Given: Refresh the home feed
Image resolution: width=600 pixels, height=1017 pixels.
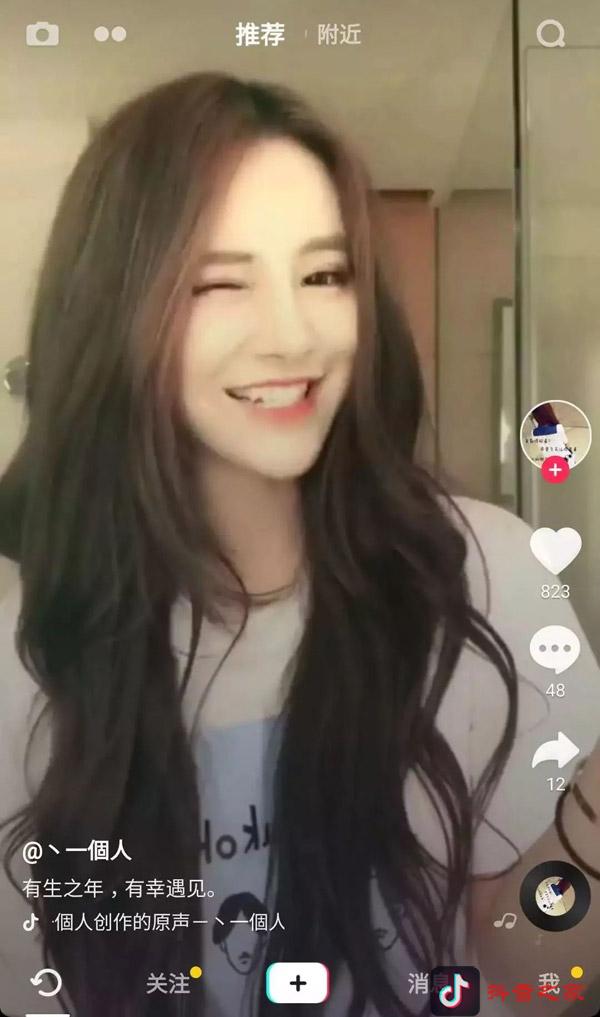Looking at the screenshot, I should click(46, 983).
